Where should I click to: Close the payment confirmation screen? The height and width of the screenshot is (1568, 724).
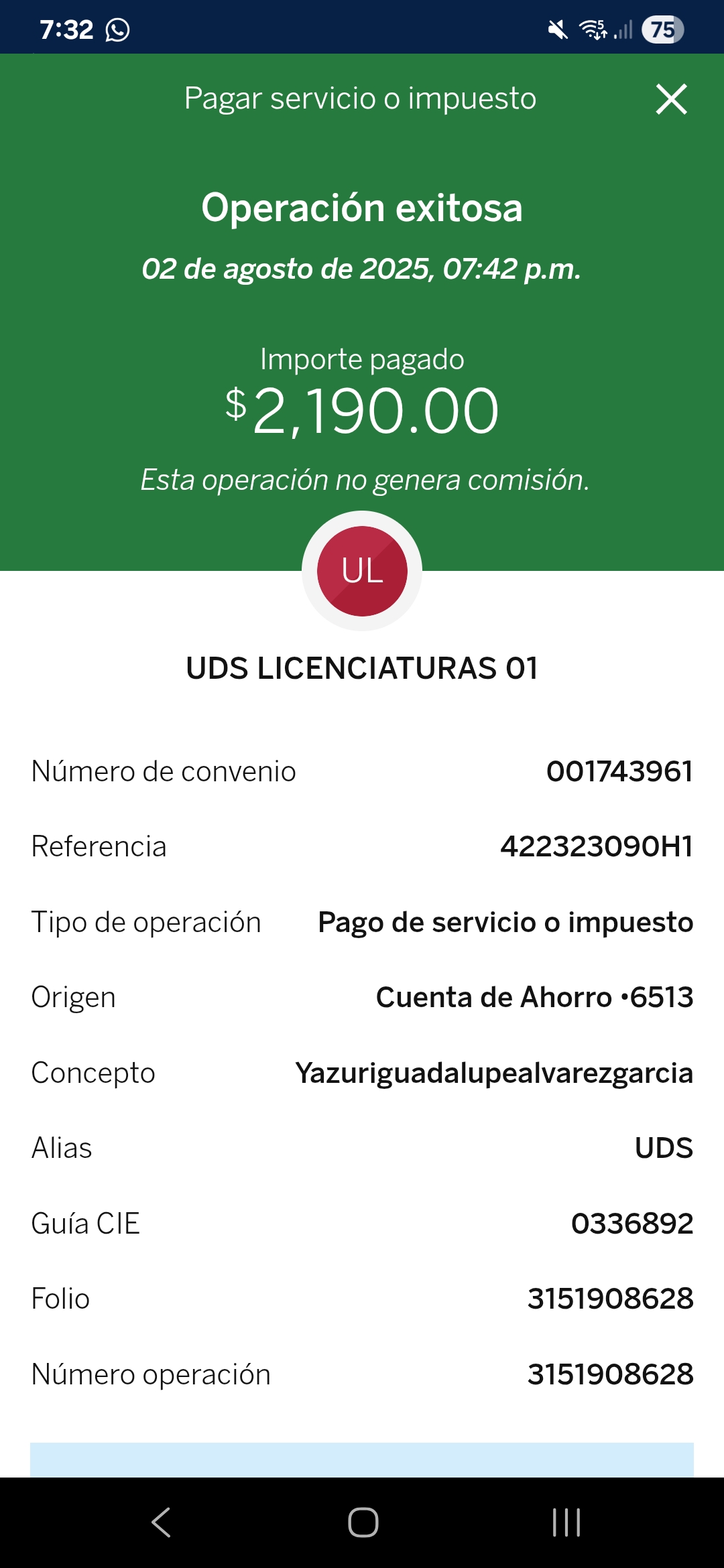671,99
